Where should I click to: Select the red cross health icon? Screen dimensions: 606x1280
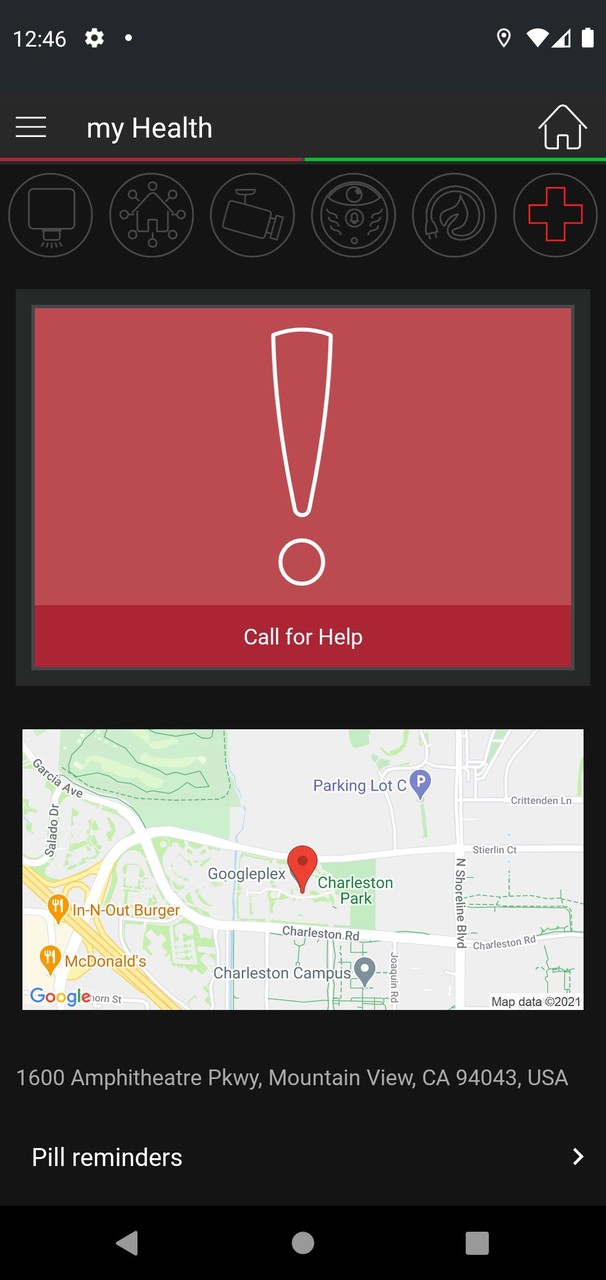[x=555, y=215]
